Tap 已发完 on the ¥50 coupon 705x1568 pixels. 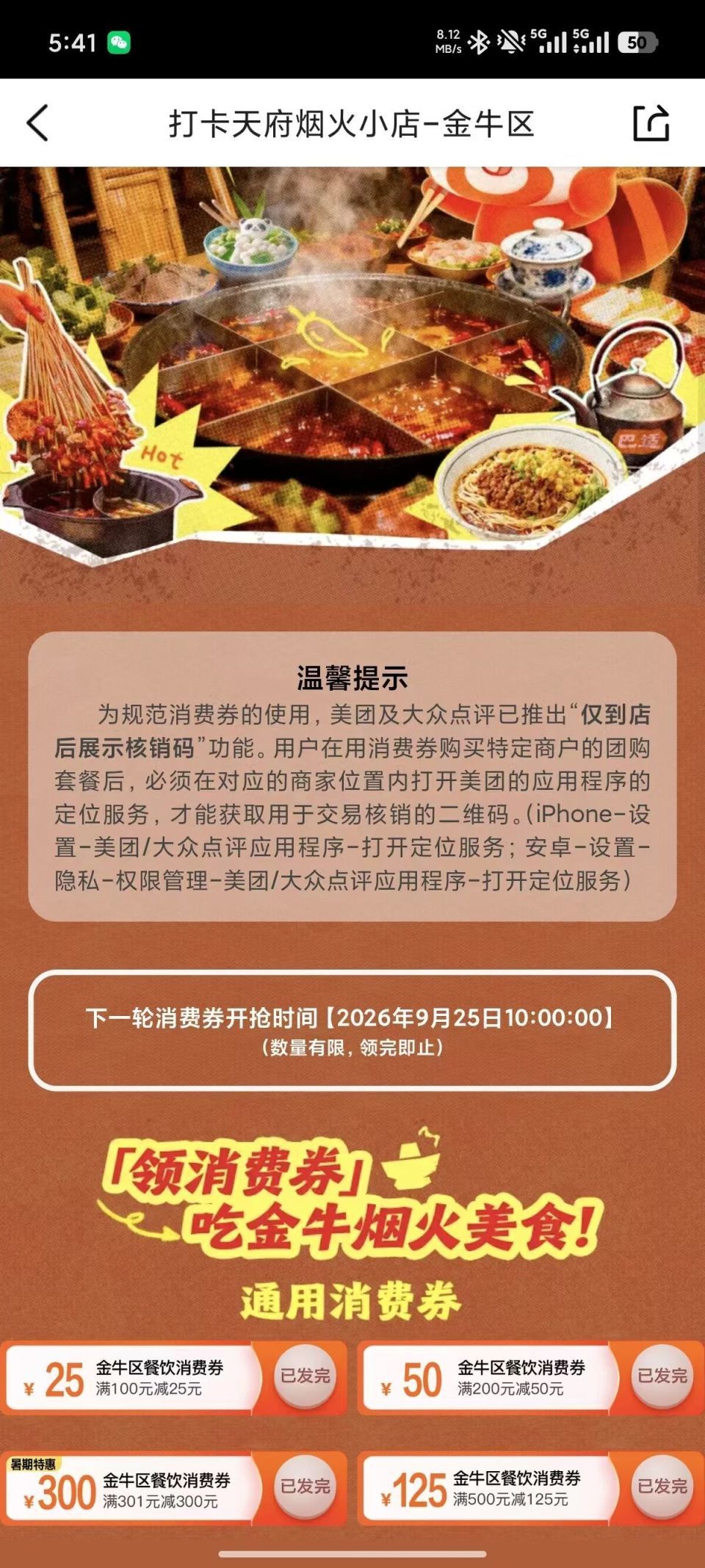click(662, 1376)
